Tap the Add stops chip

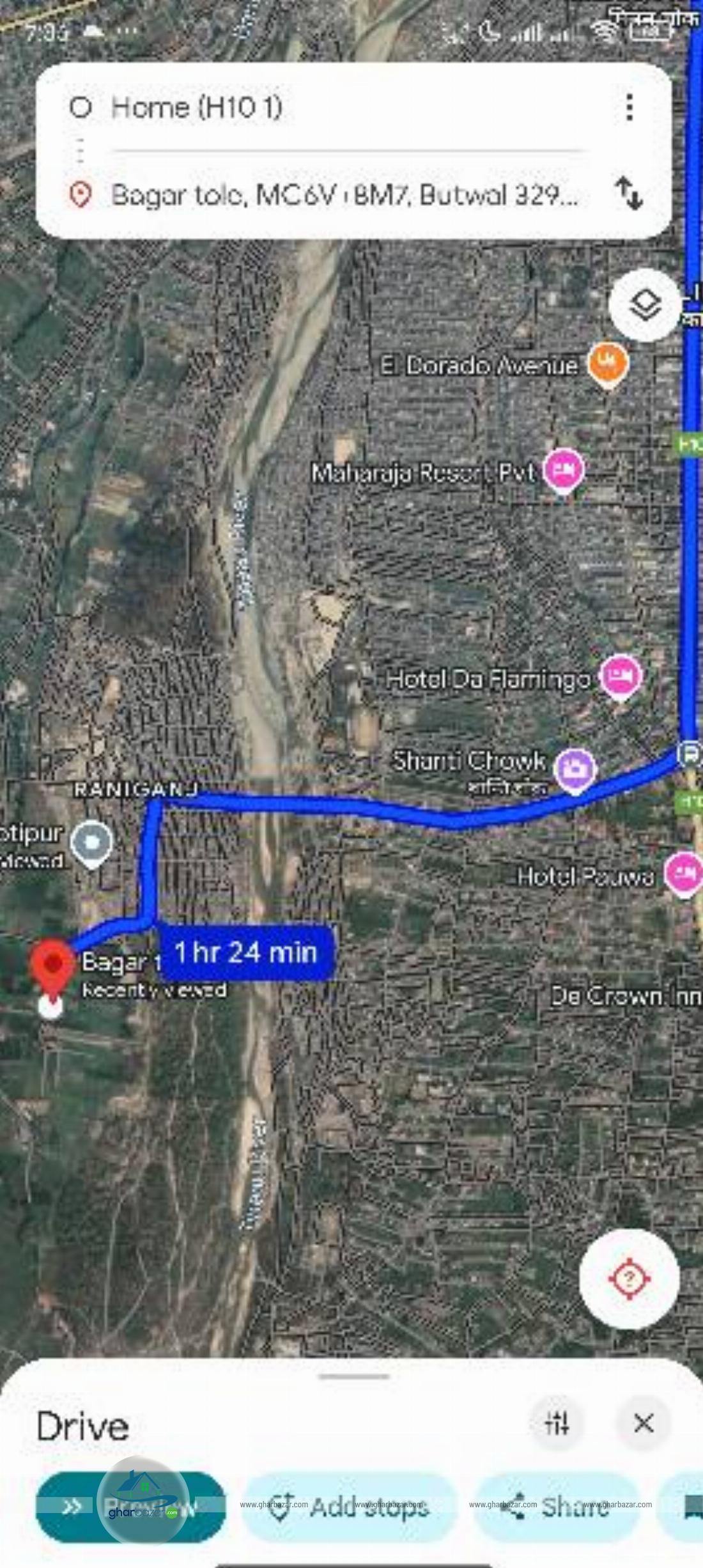pyautogui.click(x=350, y=1507)
